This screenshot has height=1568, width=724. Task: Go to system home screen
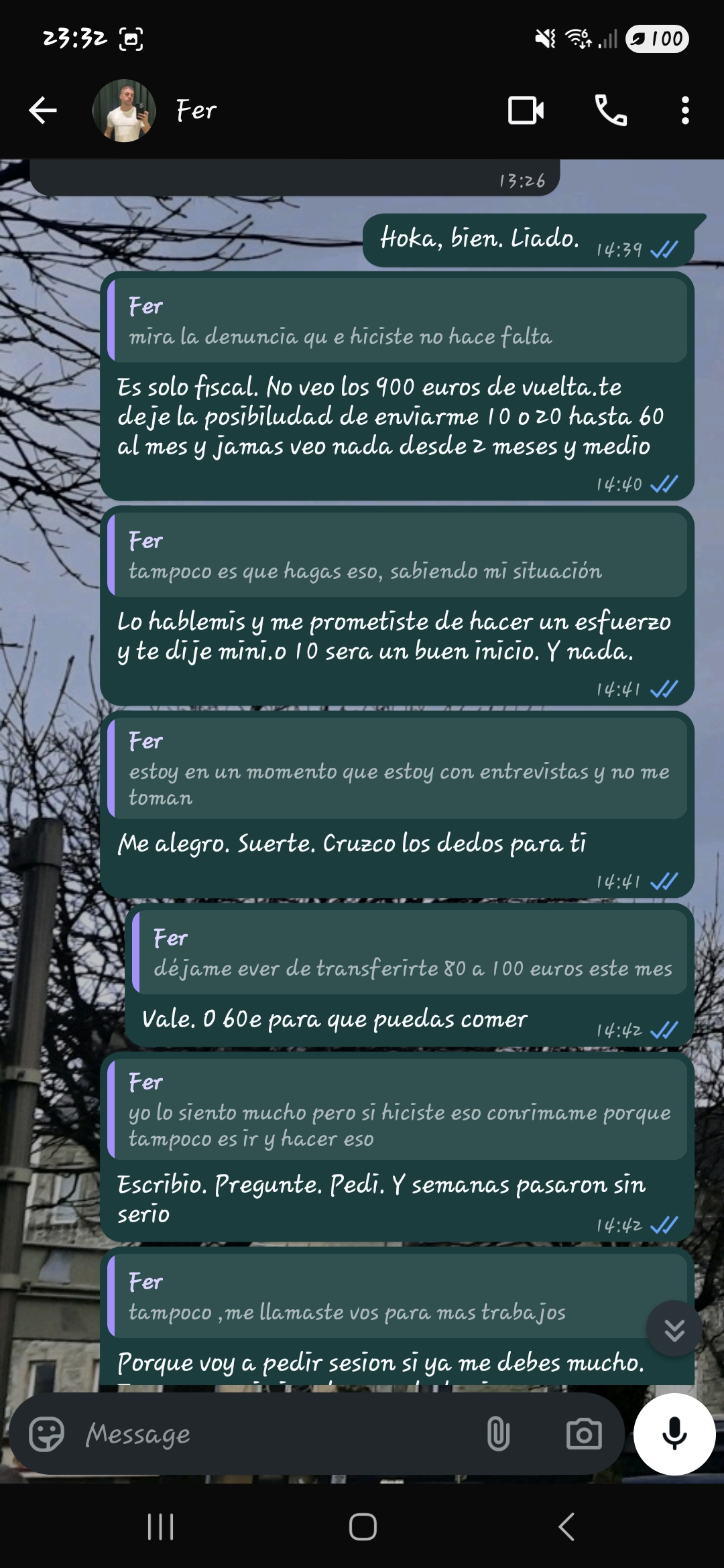click(362, 1527)
